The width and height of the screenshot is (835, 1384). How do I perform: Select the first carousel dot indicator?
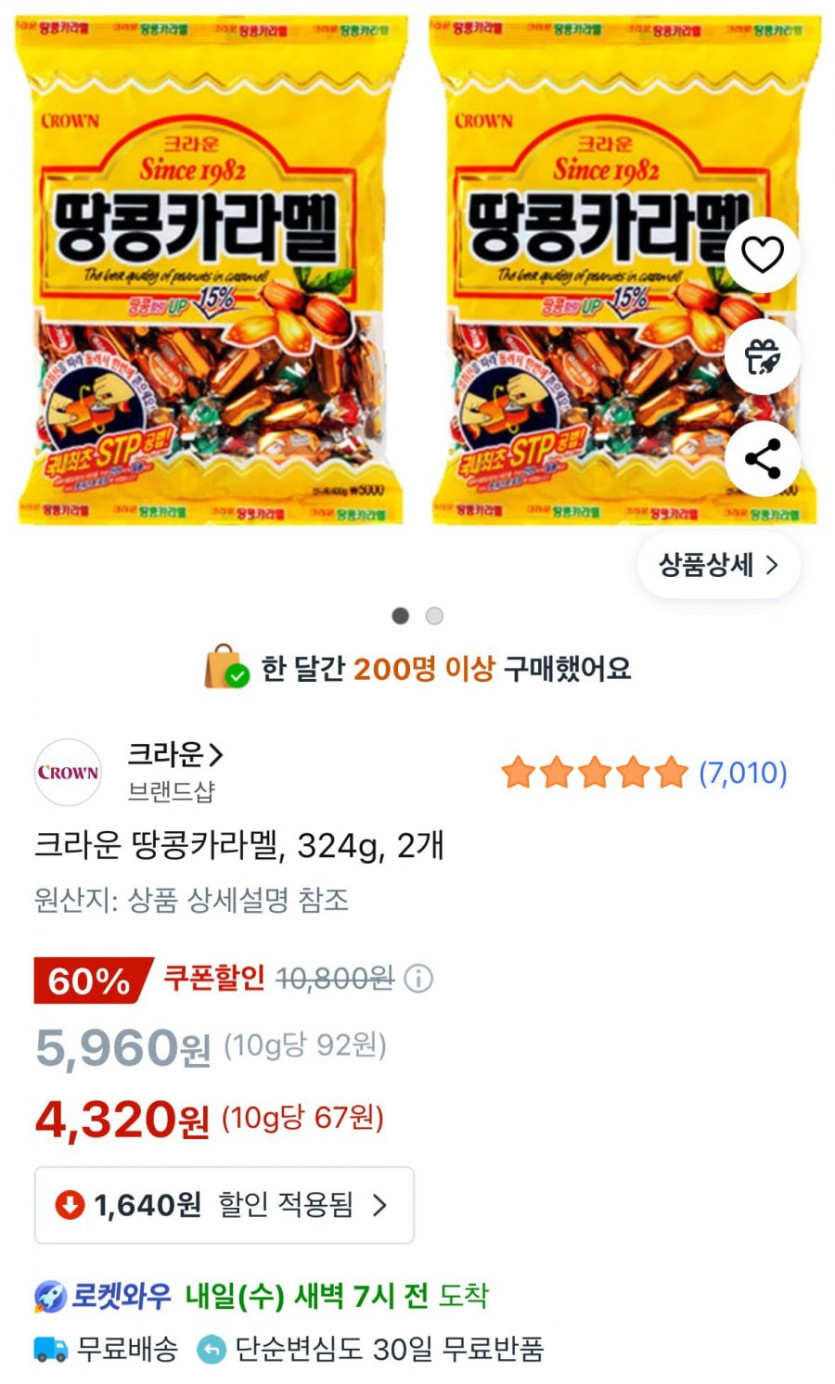403,617
